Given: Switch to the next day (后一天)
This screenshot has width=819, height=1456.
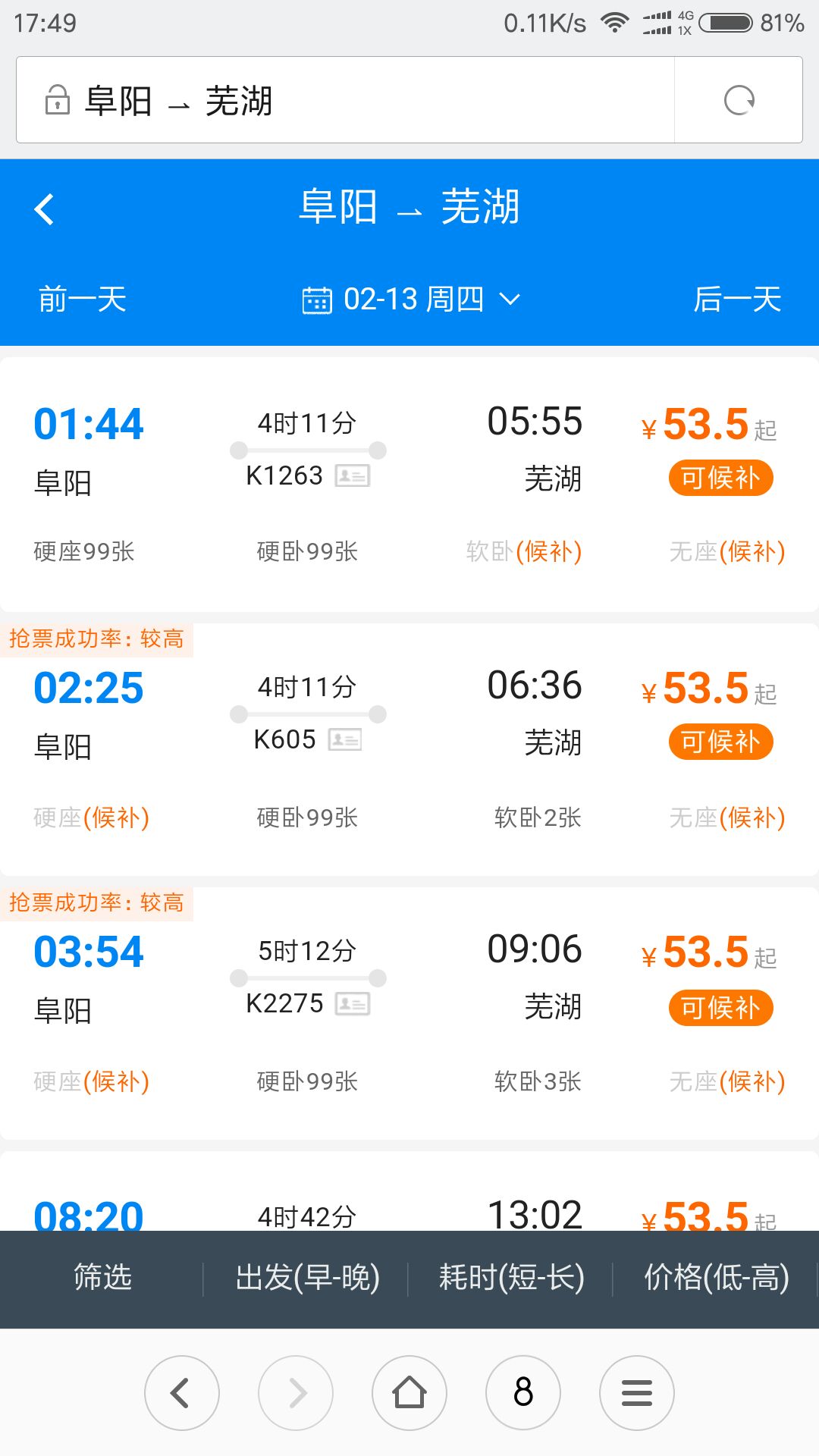Looking at the screenshot, I should point(737,299).
